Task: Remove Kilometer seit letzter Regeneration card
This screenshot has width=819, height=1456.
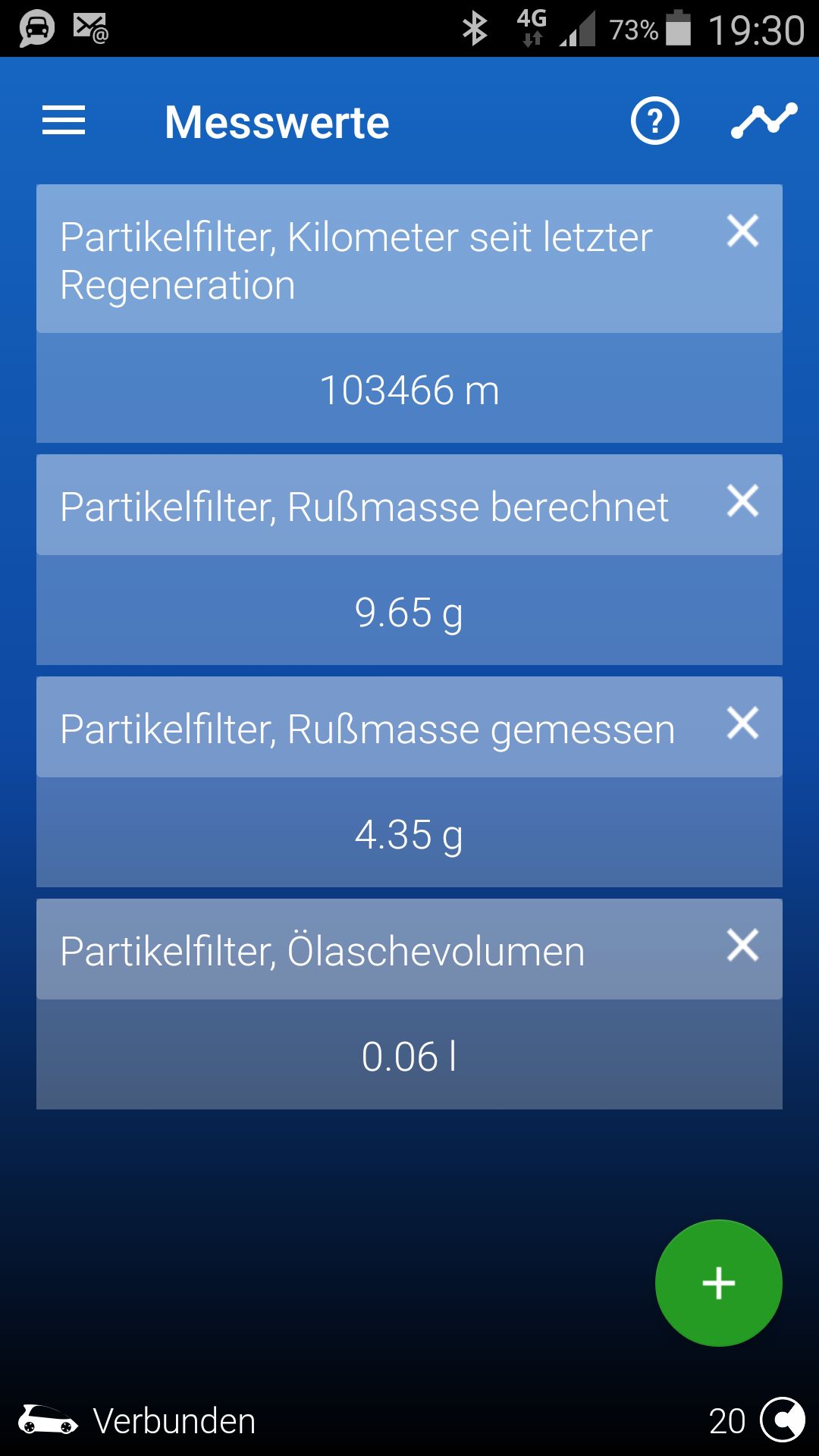Action: click(742, 231)
